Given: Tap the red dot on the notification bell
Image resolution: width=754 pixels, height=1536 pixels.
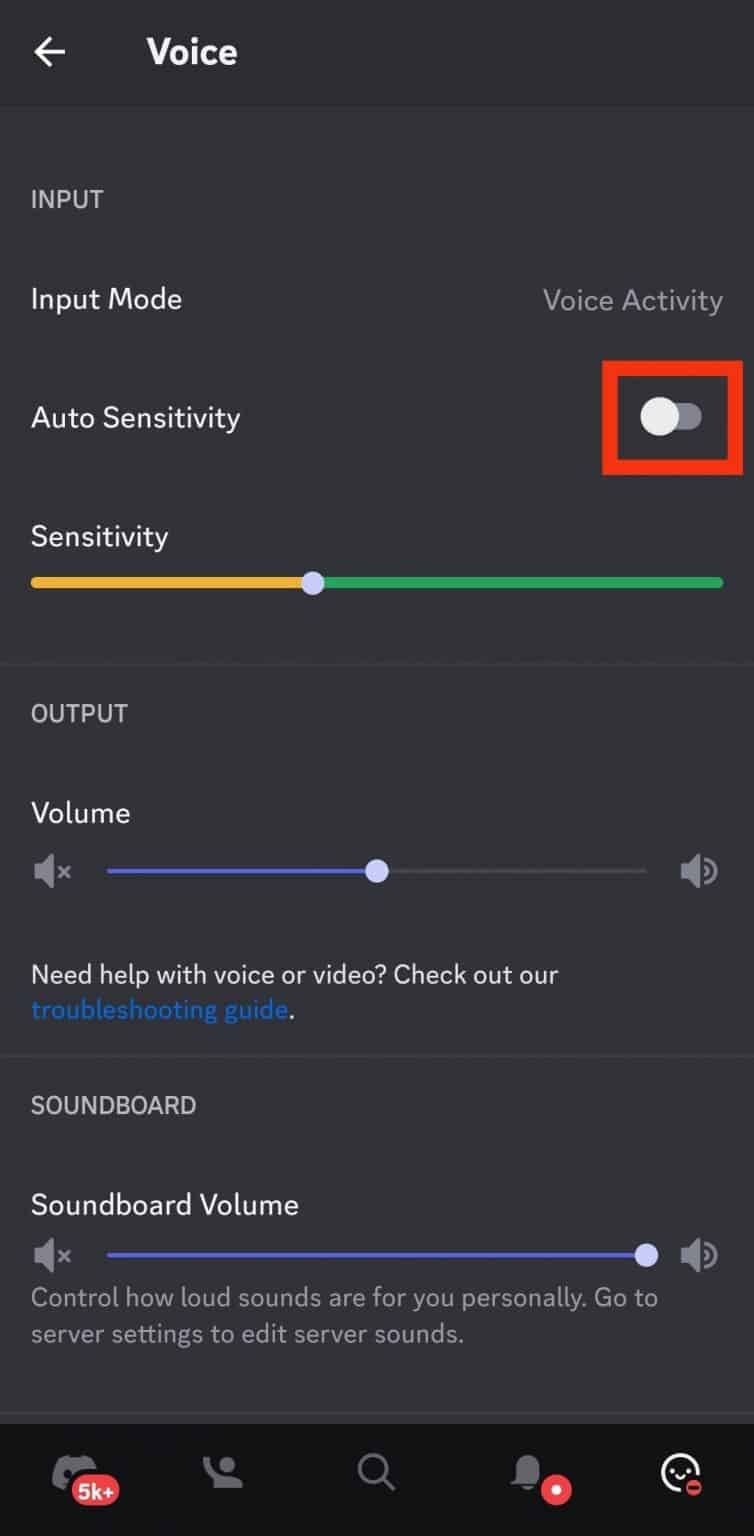Looking at the screenshot, I should point(557,1489).
